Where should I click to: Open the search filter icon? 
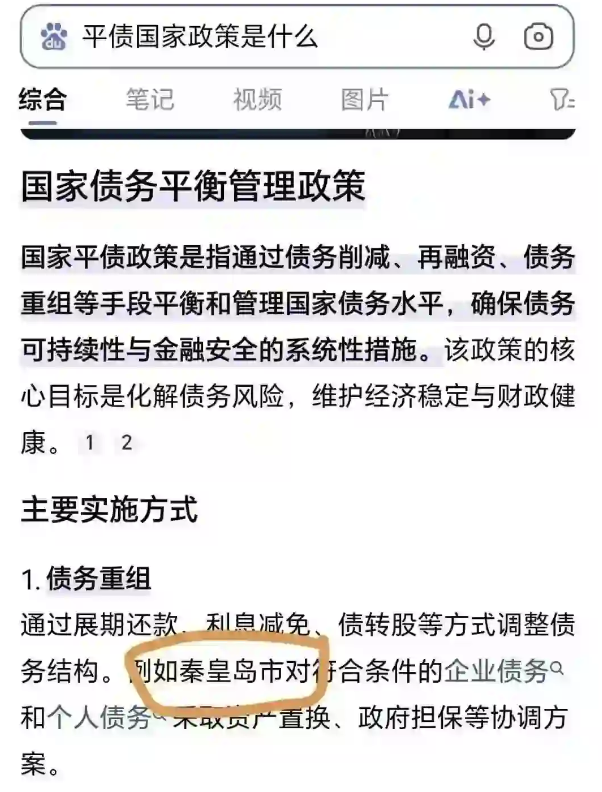(562, 99)
